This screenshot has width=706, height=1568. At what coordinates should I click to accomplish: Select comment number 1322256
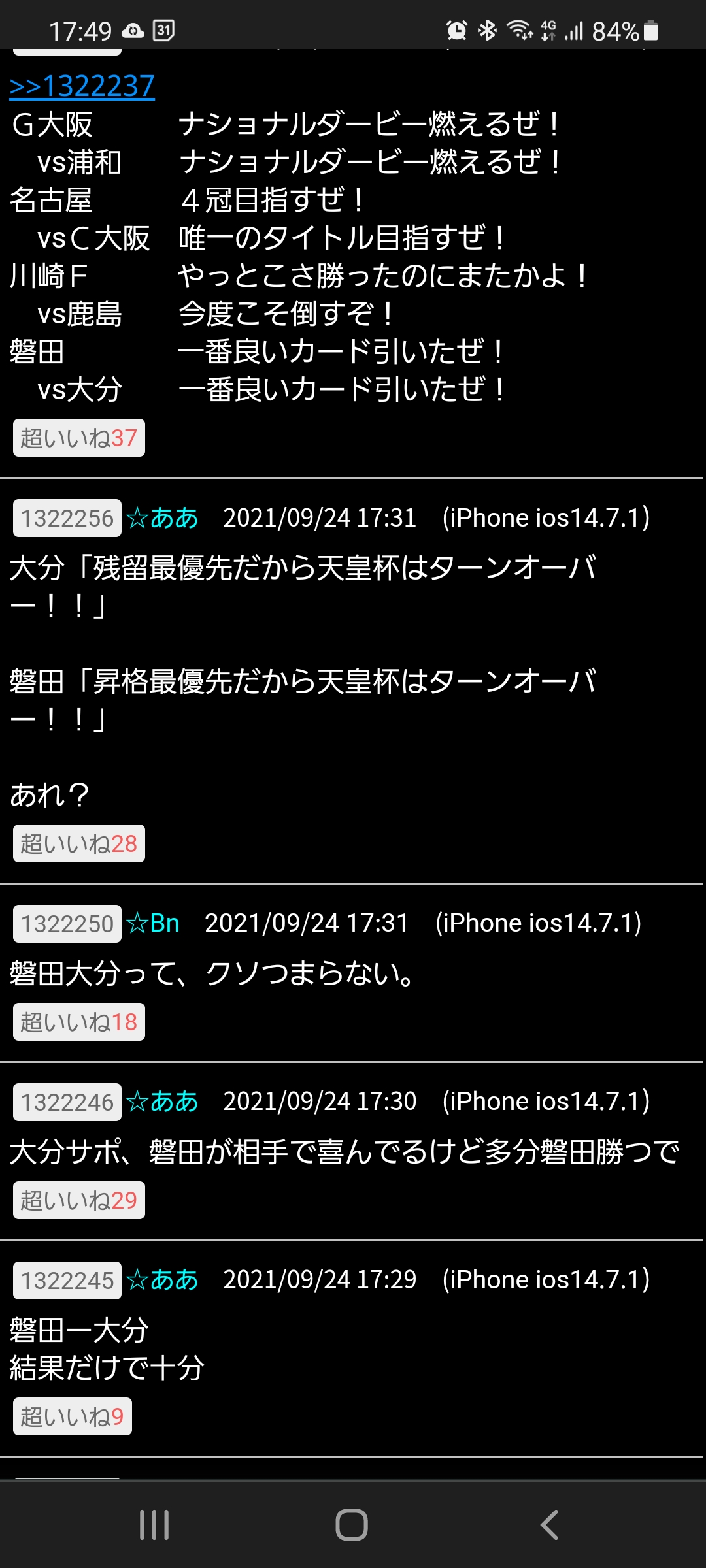[67, 518]
